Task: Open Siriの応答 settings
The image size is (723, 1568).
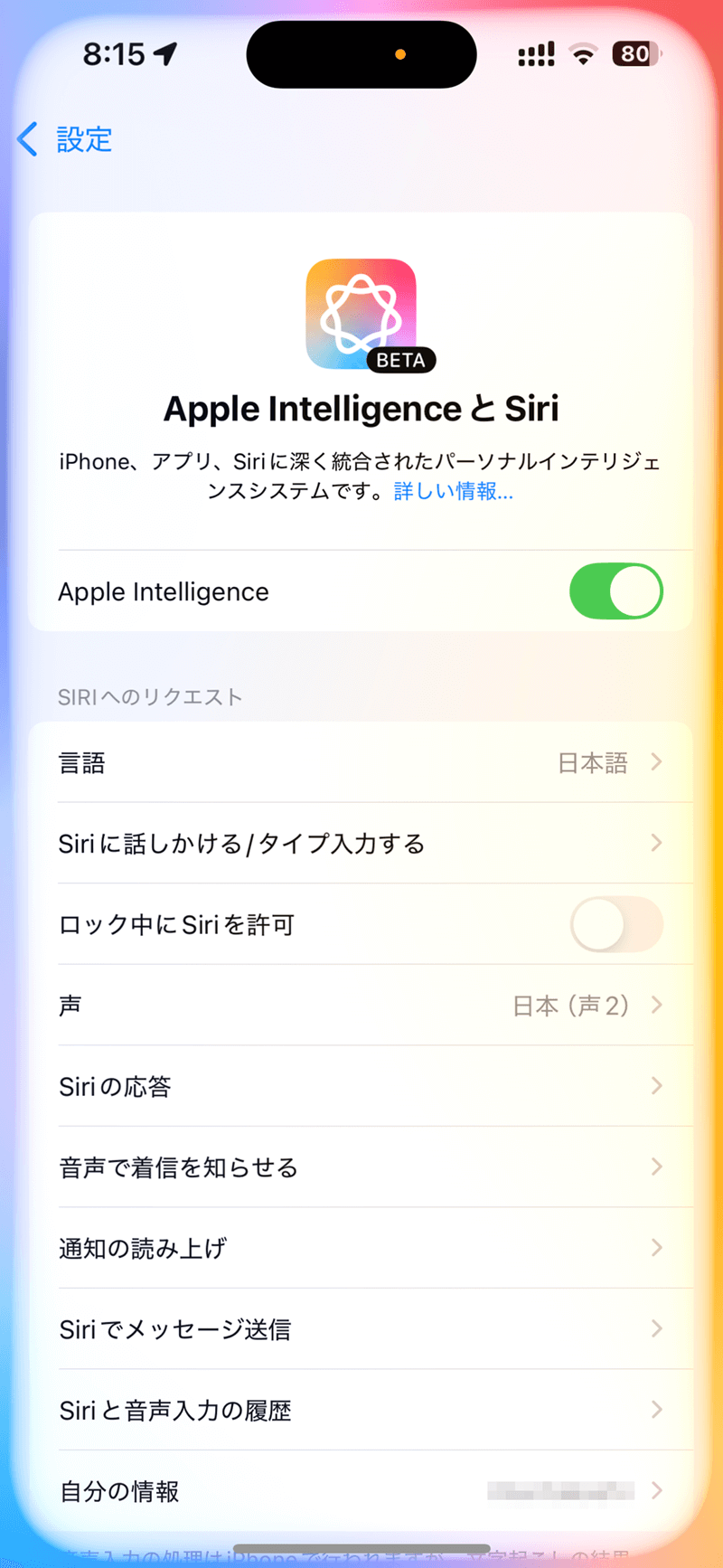Action: (361, 1086)
